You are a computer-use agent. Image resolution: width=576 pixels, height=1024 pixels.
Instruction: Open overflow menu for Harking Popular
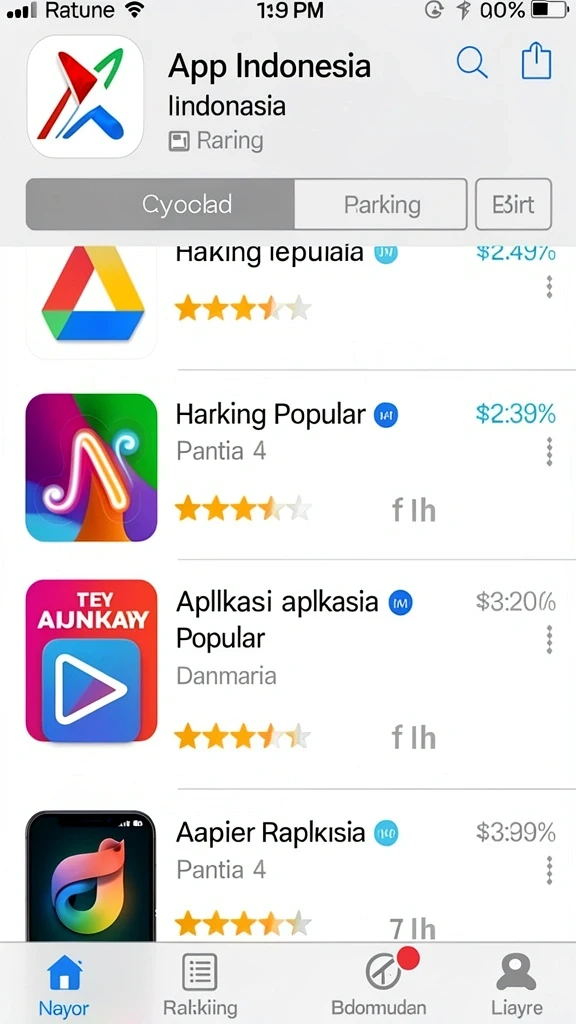coord(549,451)
